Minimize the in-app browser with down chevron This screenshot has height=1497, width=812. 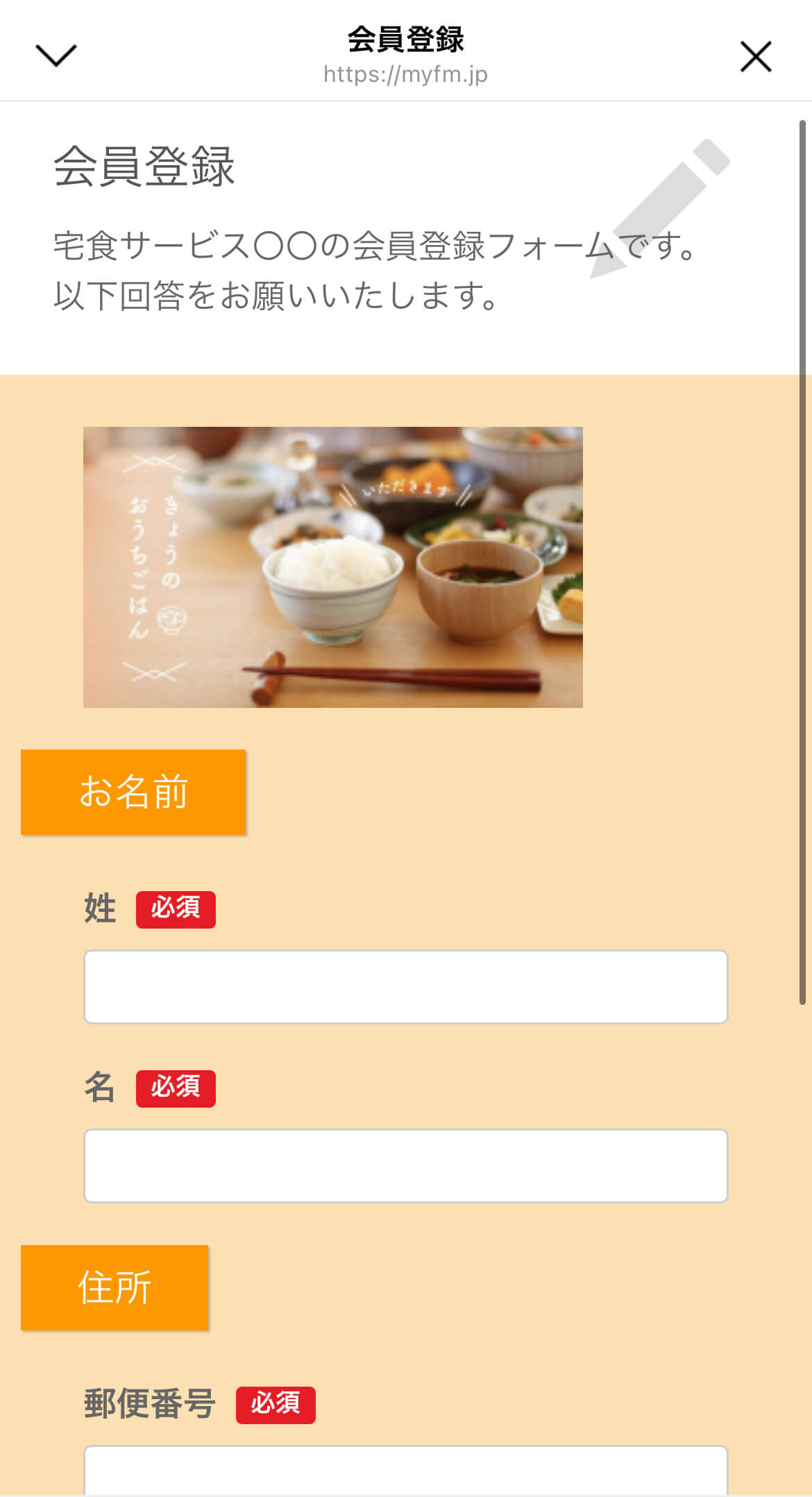[x=56, y=56]
